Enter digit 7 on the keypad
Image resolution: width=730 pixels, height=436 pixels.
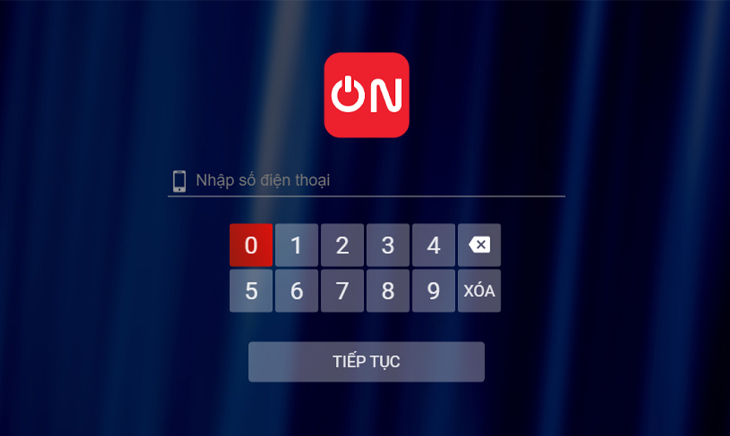pyautogui.click(x=342, y=291)
